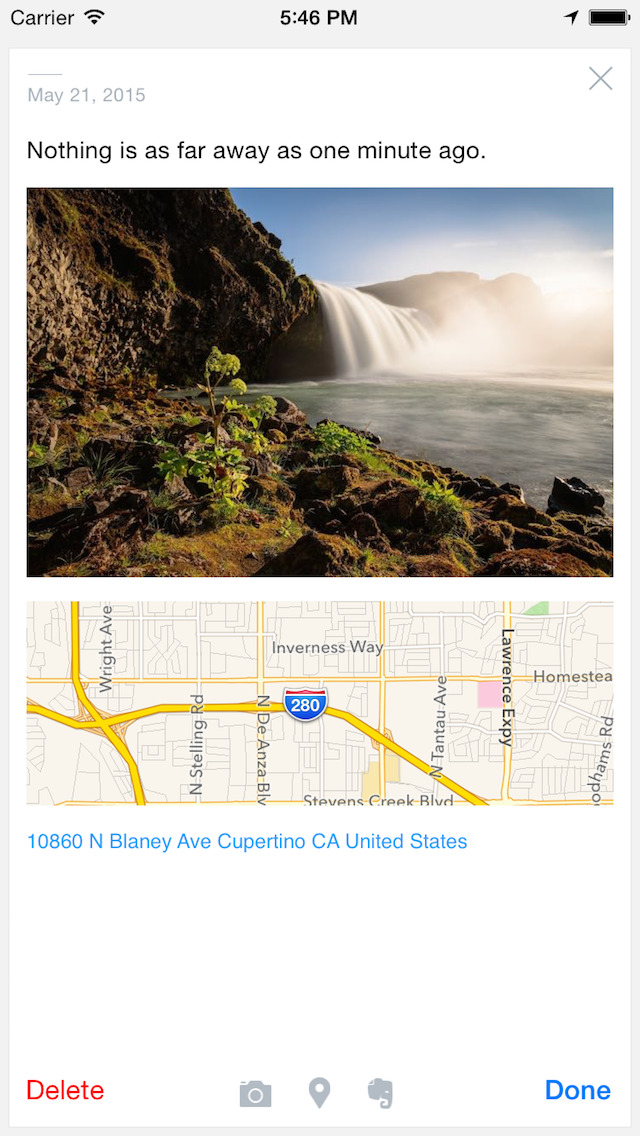The image size is (640, 1136).
Task: Open the waterfall photo
Action: coord(320,382)
